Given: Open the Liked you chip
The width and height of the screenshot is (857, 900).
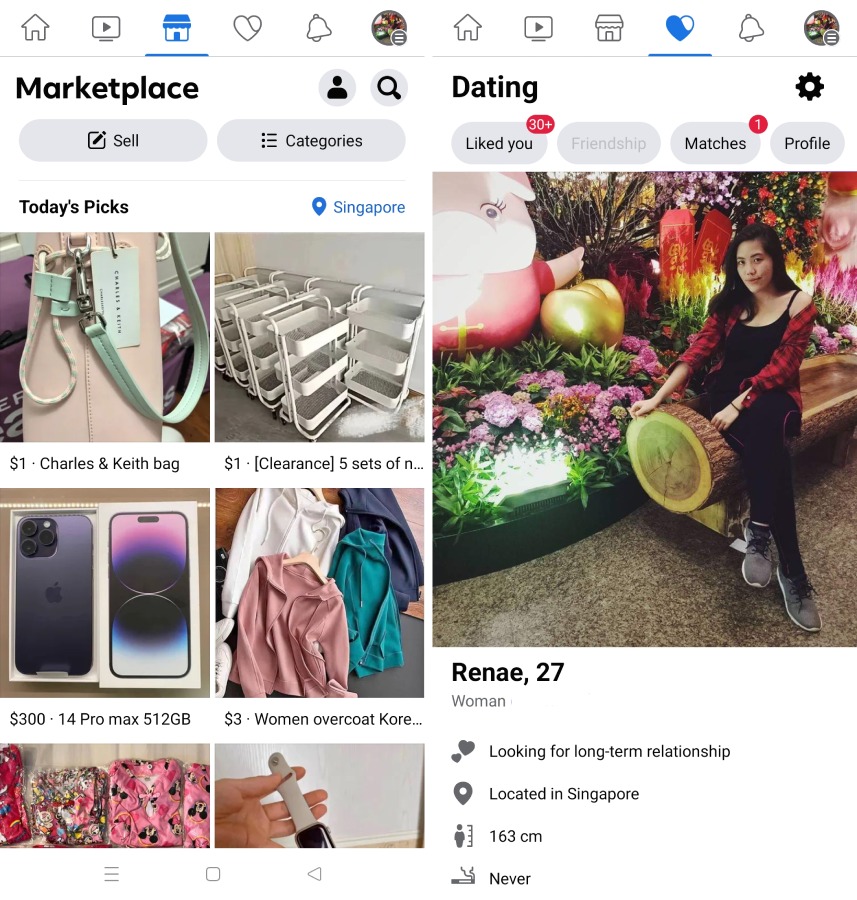Looking at the screenshot, I should pyautogui.click(x=499, y=143).
